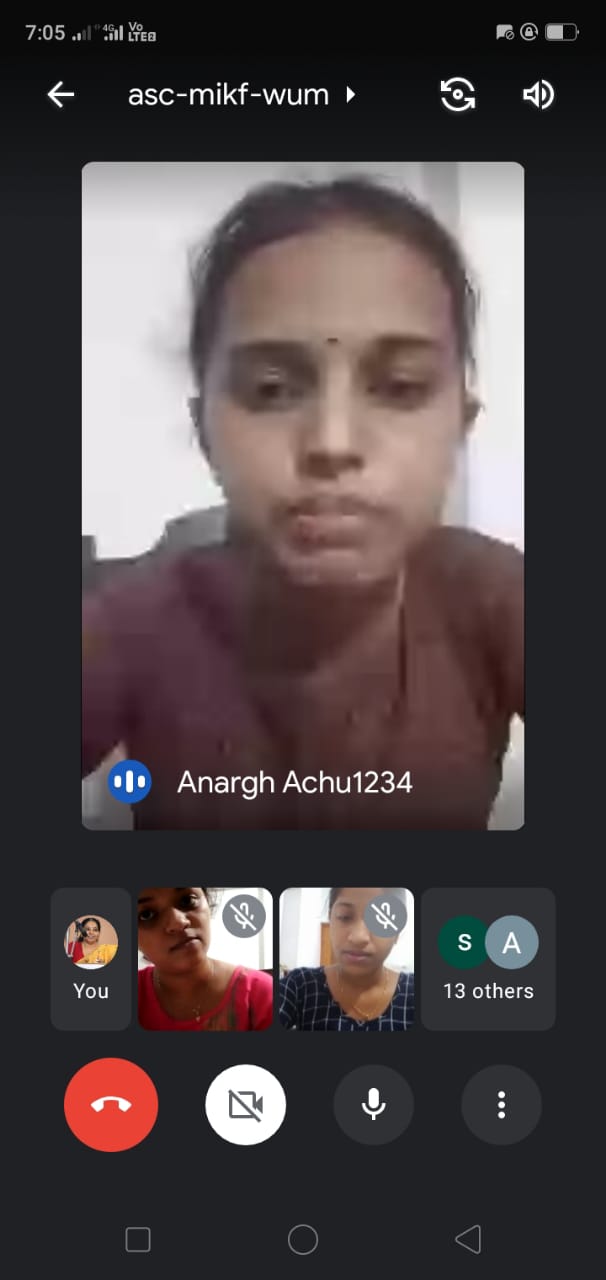
Task: Go back using the top arrow
Action: (61, 95)
